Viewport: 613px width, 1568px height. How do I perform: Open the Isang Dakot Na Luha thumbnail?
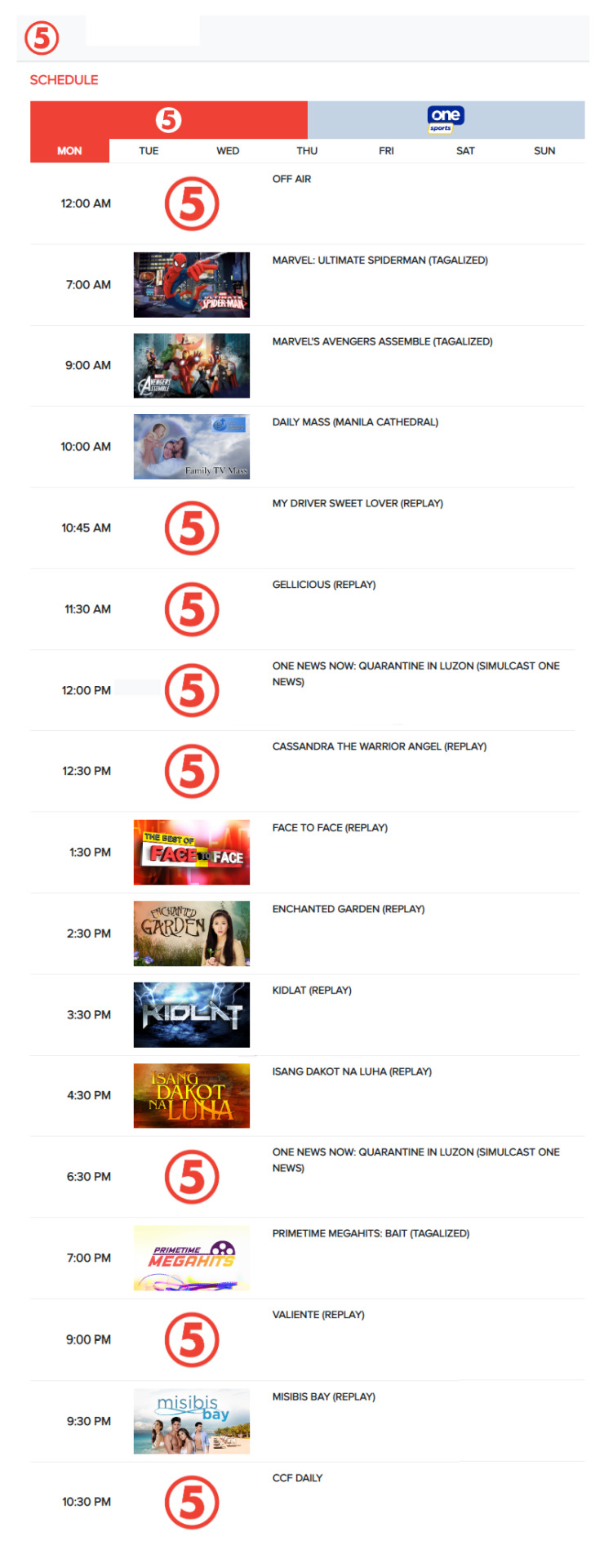coord(192,1095)
